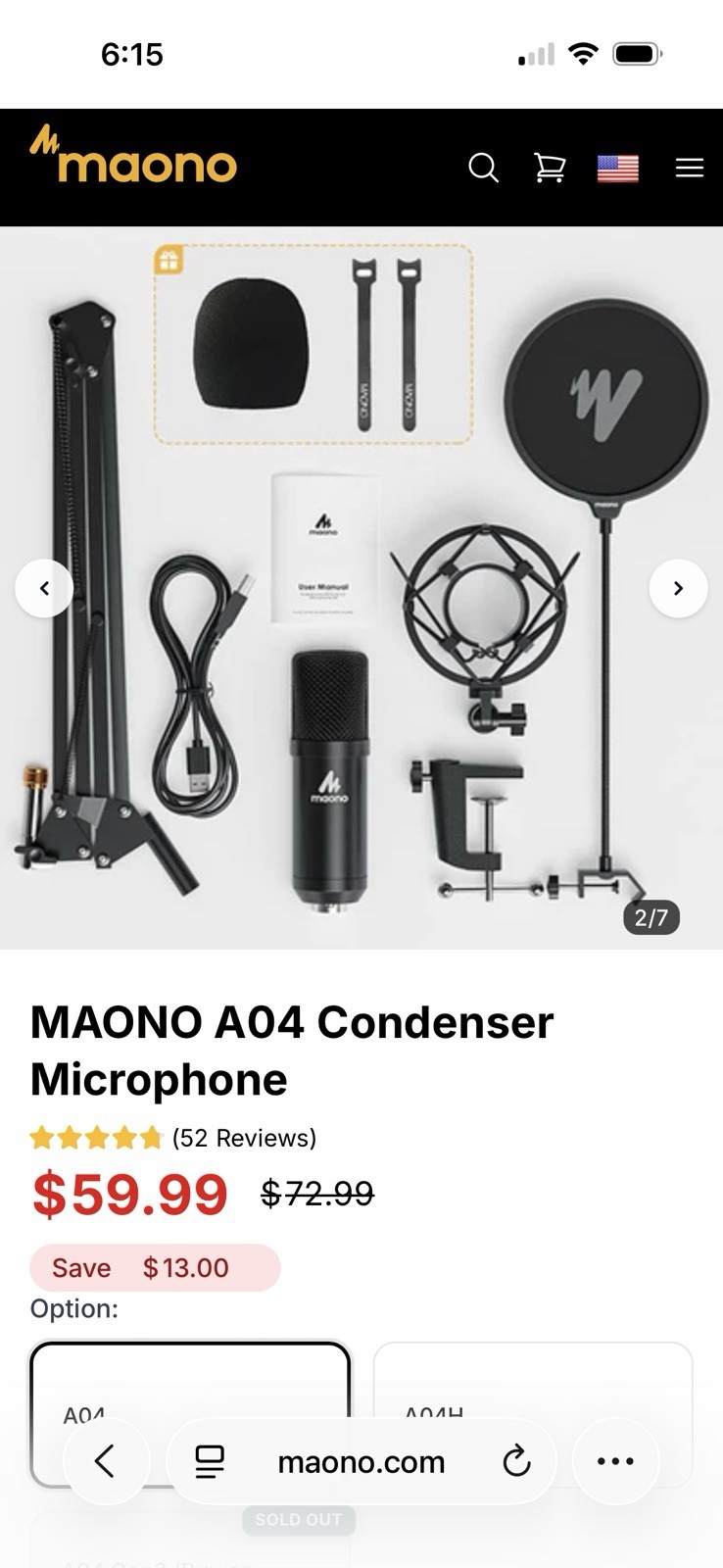Screen dimensions: 723x1568
Task: Open the page reader menu icon
Action: [x=210, y=1461]
